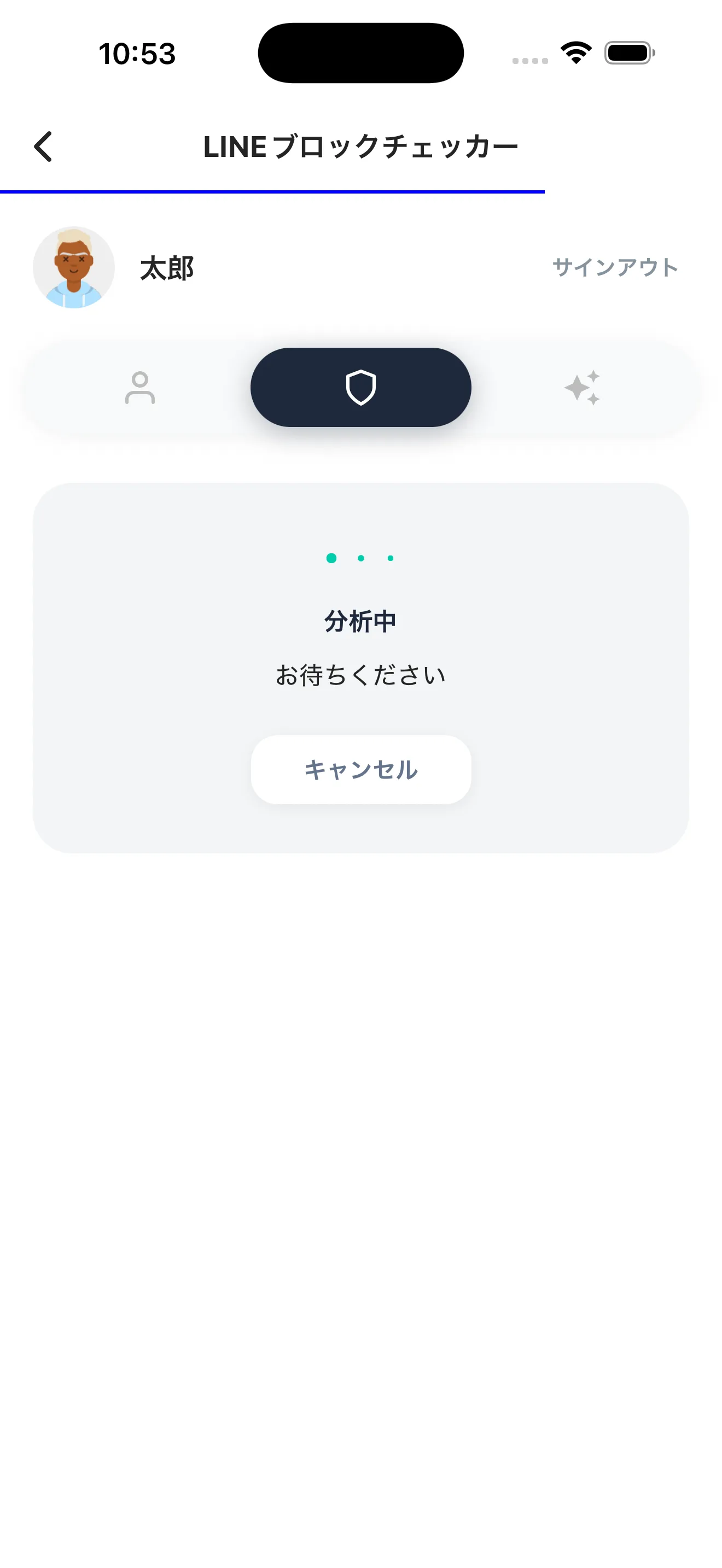Click the LINE ブロックチェッカー title
Viewport: 722px width, 1568px height.
(x=360, y=146)
